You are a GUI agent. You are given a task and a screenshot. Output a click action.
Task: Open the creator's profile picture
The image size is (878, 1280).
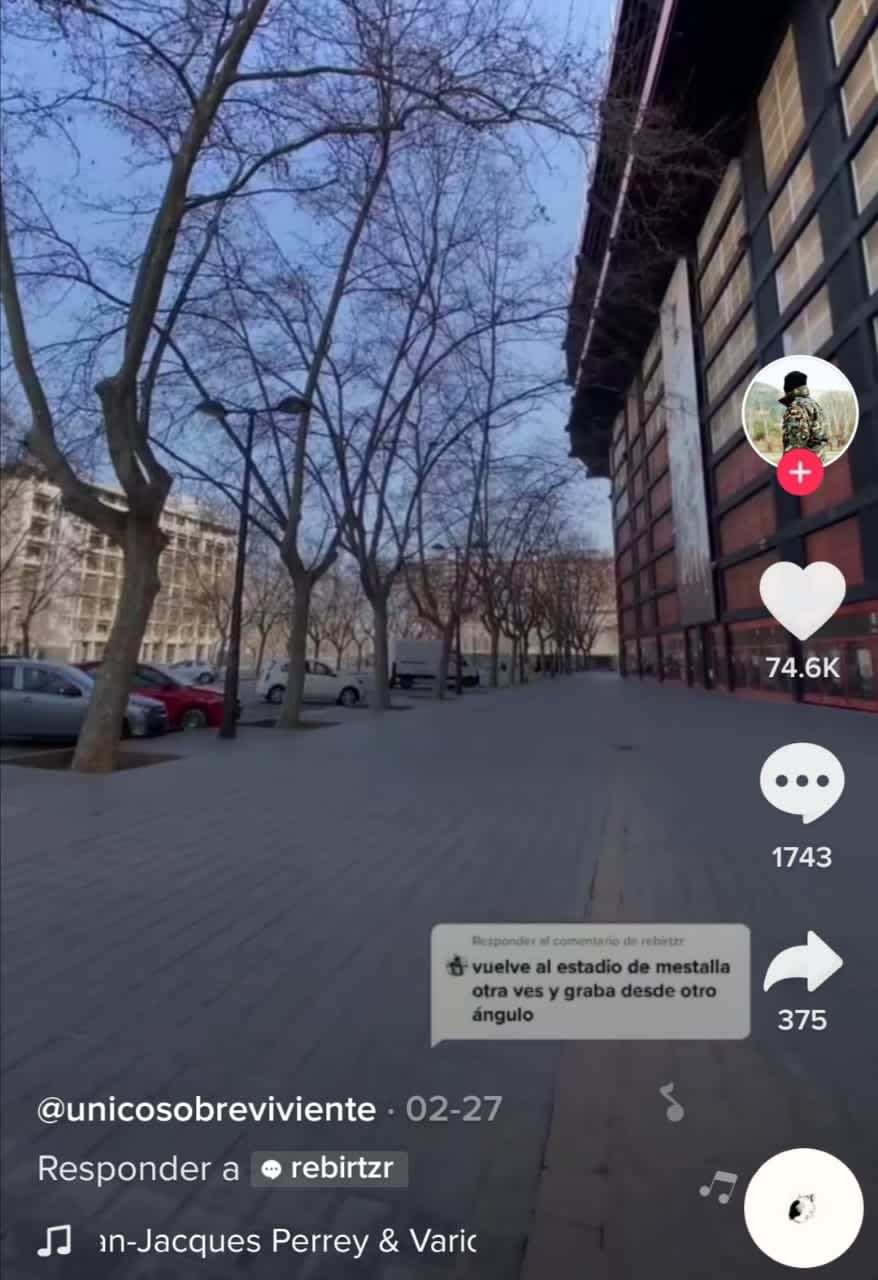(x=800, y=410)
